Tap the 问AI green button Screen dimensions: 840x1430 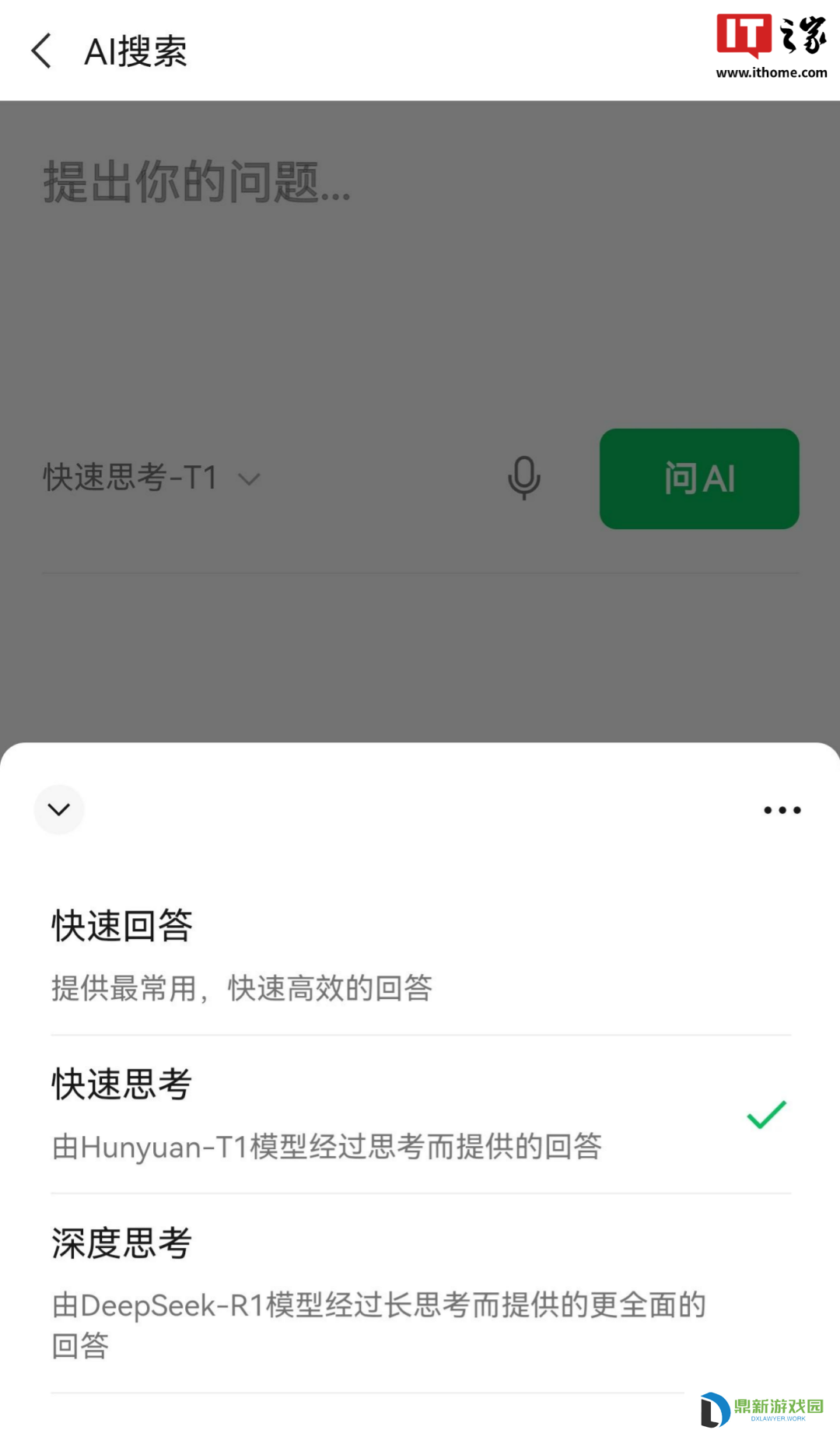point(699,478)
